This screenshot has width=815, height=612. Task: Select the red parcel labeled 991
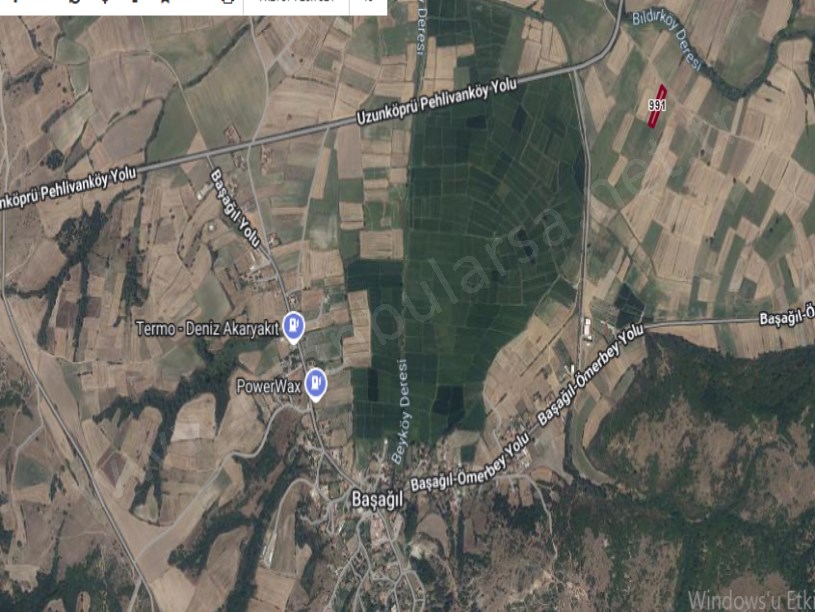[657, 106]
